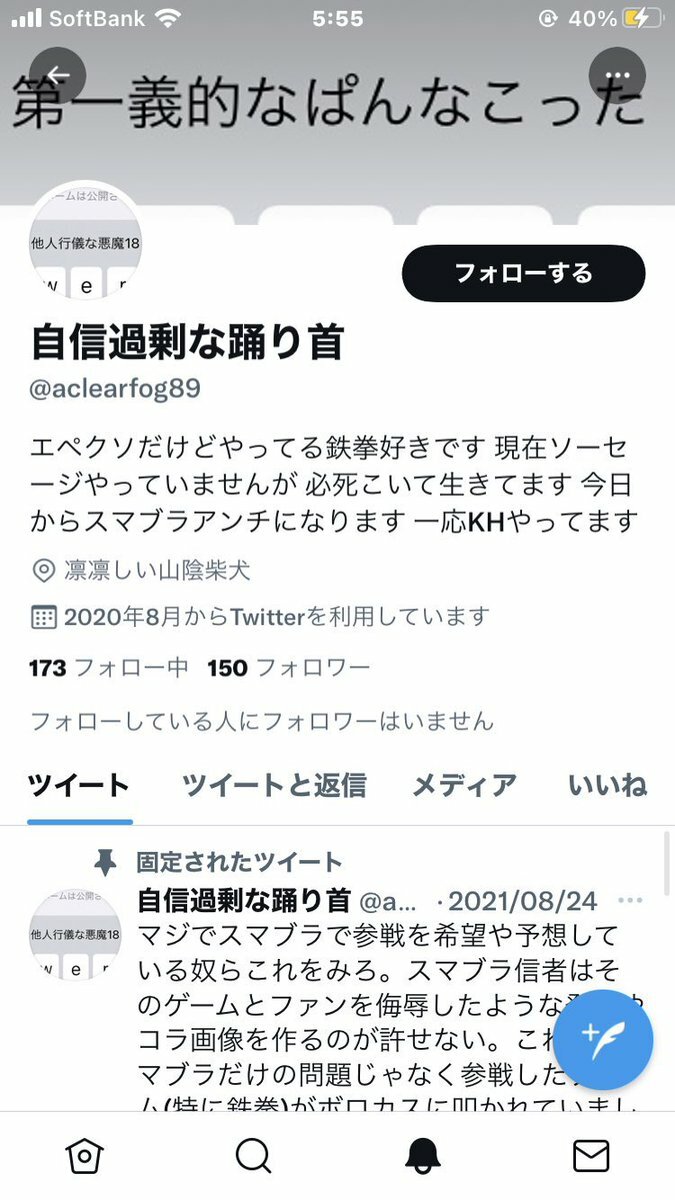This screenshot has width=675, height=1200.
Task: Open options menu on the pinned tweet
Action: click(631, 901)
